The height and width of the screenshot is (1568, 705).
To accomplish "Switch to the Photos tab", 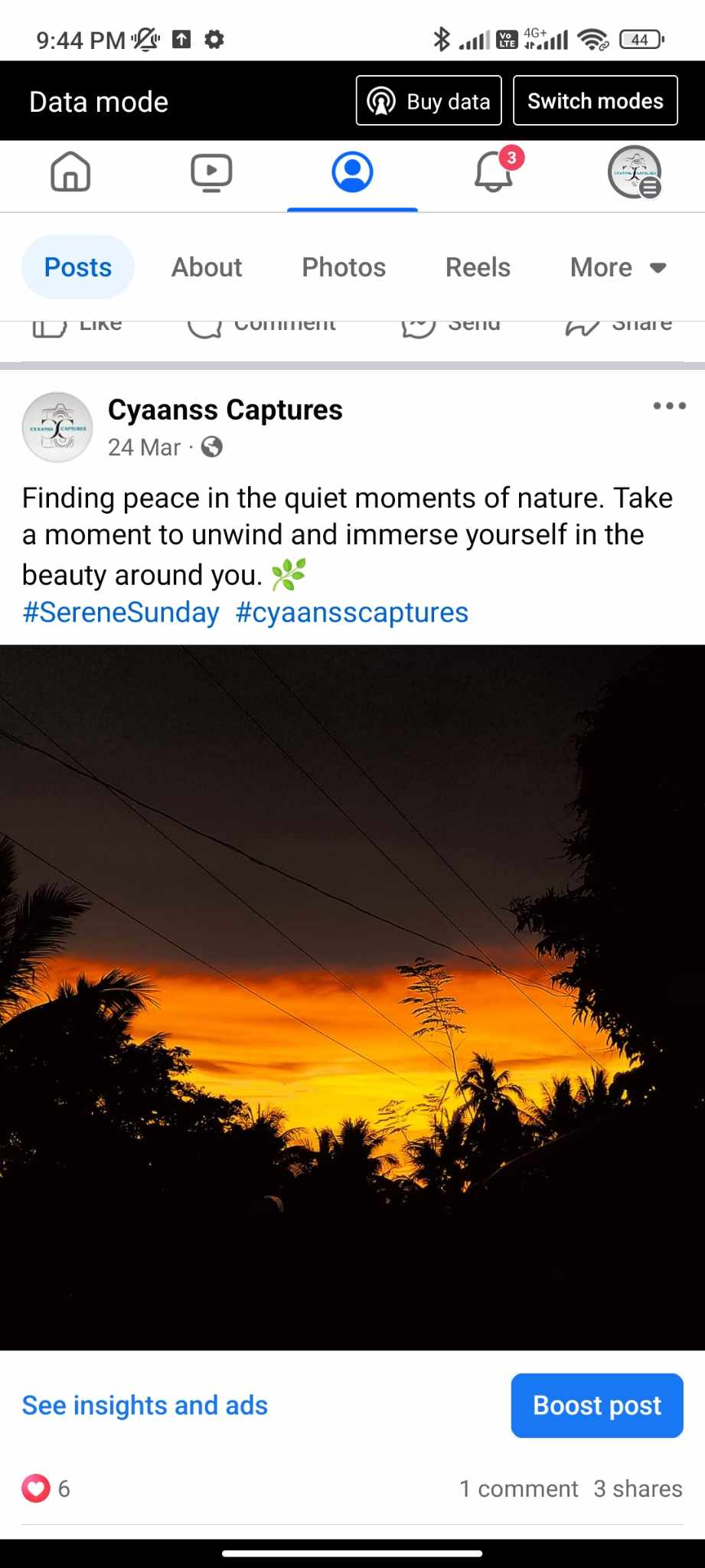I will click(344, 267).
